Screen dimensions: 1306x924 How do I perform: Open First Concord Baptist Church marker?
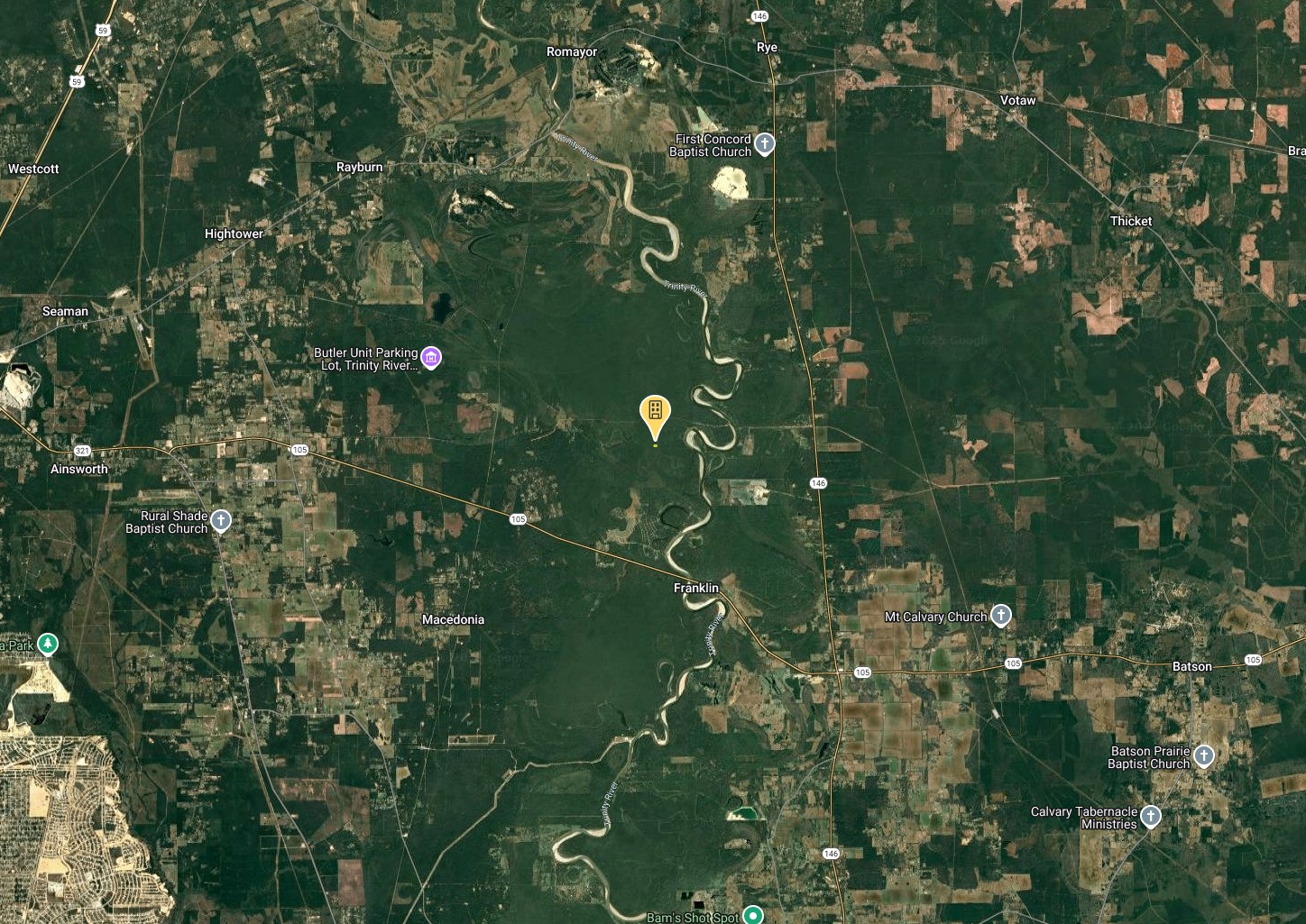click(x=764, y=144)
